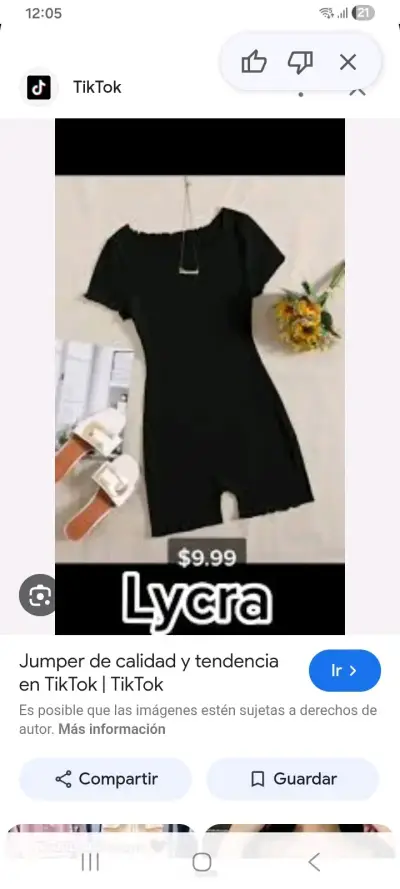Open the black jumper image

click(199, 376)
